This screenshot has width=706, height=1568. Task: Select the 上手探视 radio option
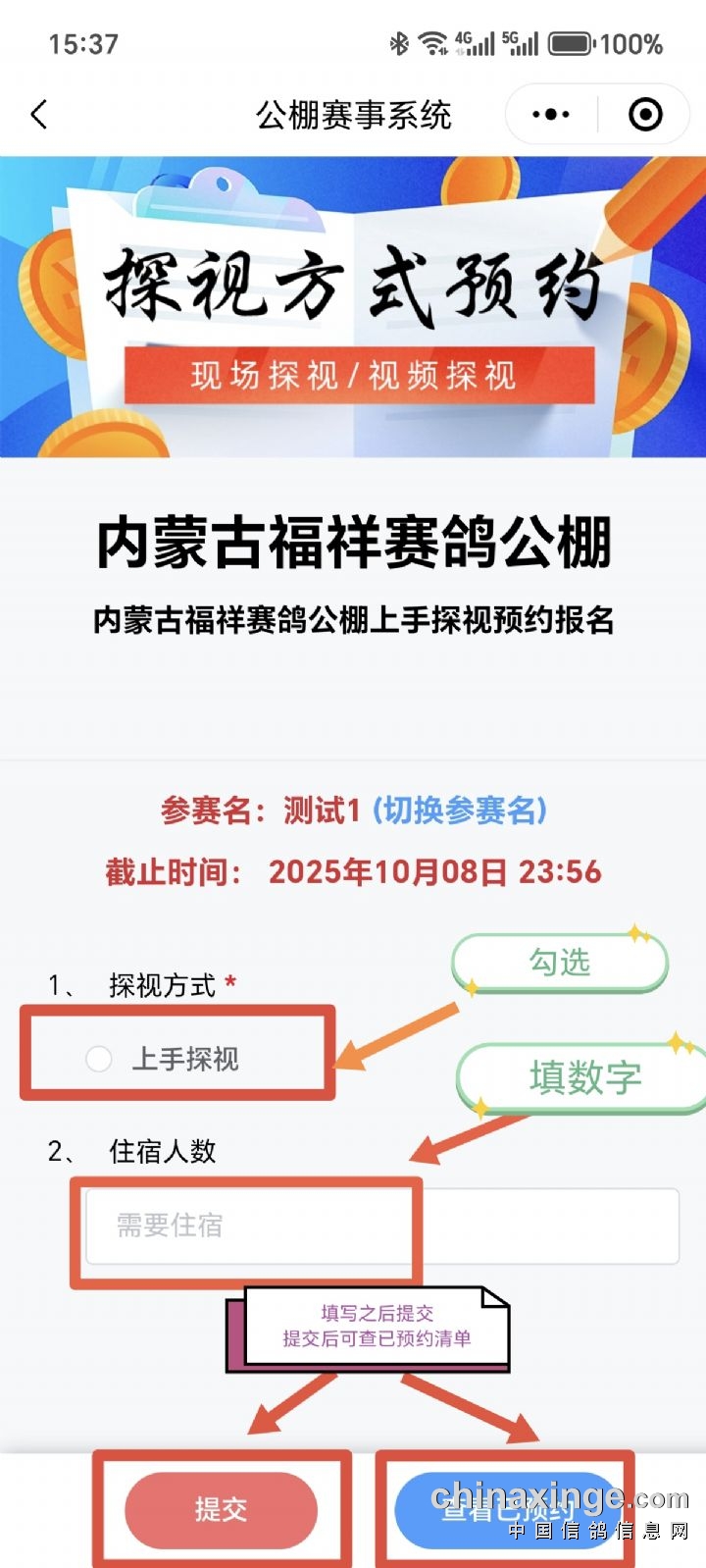point(99,1059)
